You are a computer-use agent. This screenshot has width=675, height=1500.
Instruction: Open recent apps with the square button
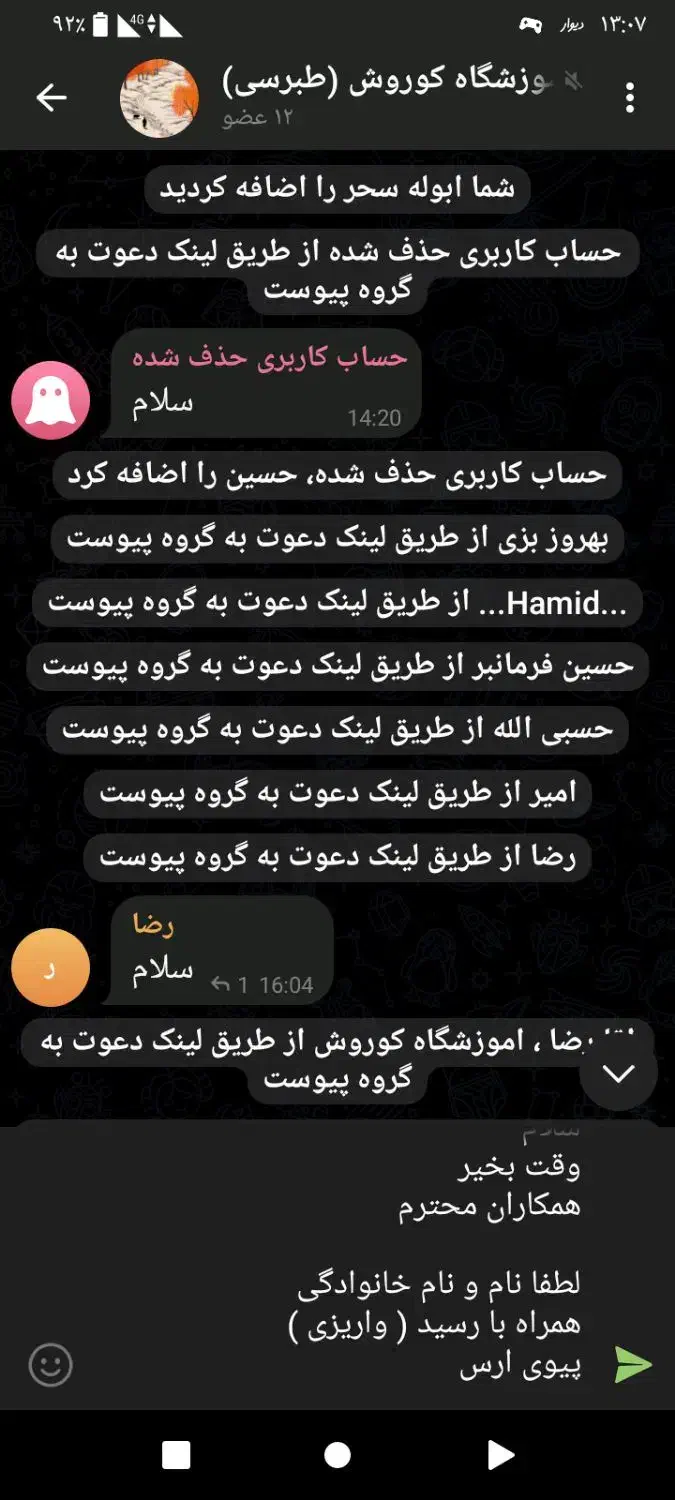(x=176, y=1455)
